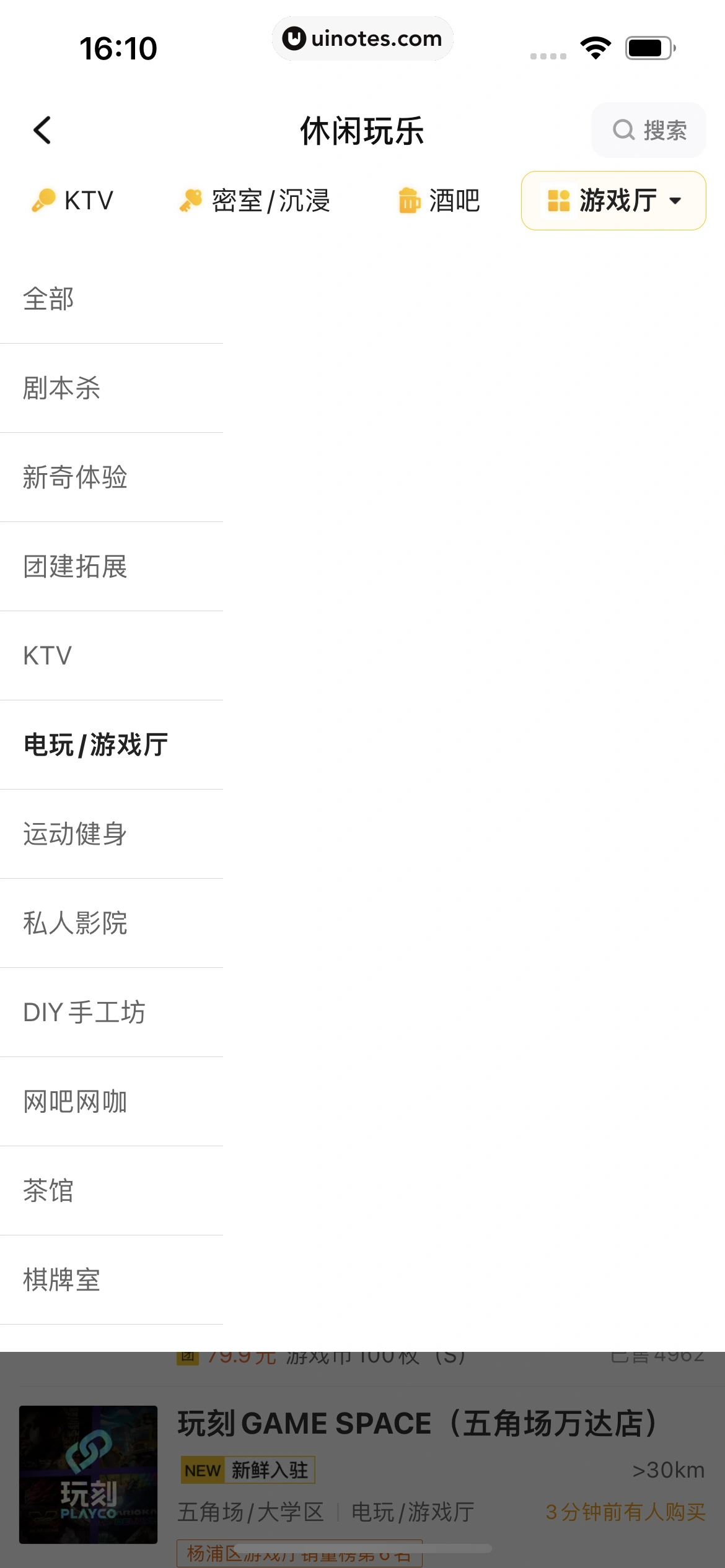Collapse the 游戏厅 filter panel
This screenshot has height=1568, width=725.
pyautogui.click(x=613, y=200)
